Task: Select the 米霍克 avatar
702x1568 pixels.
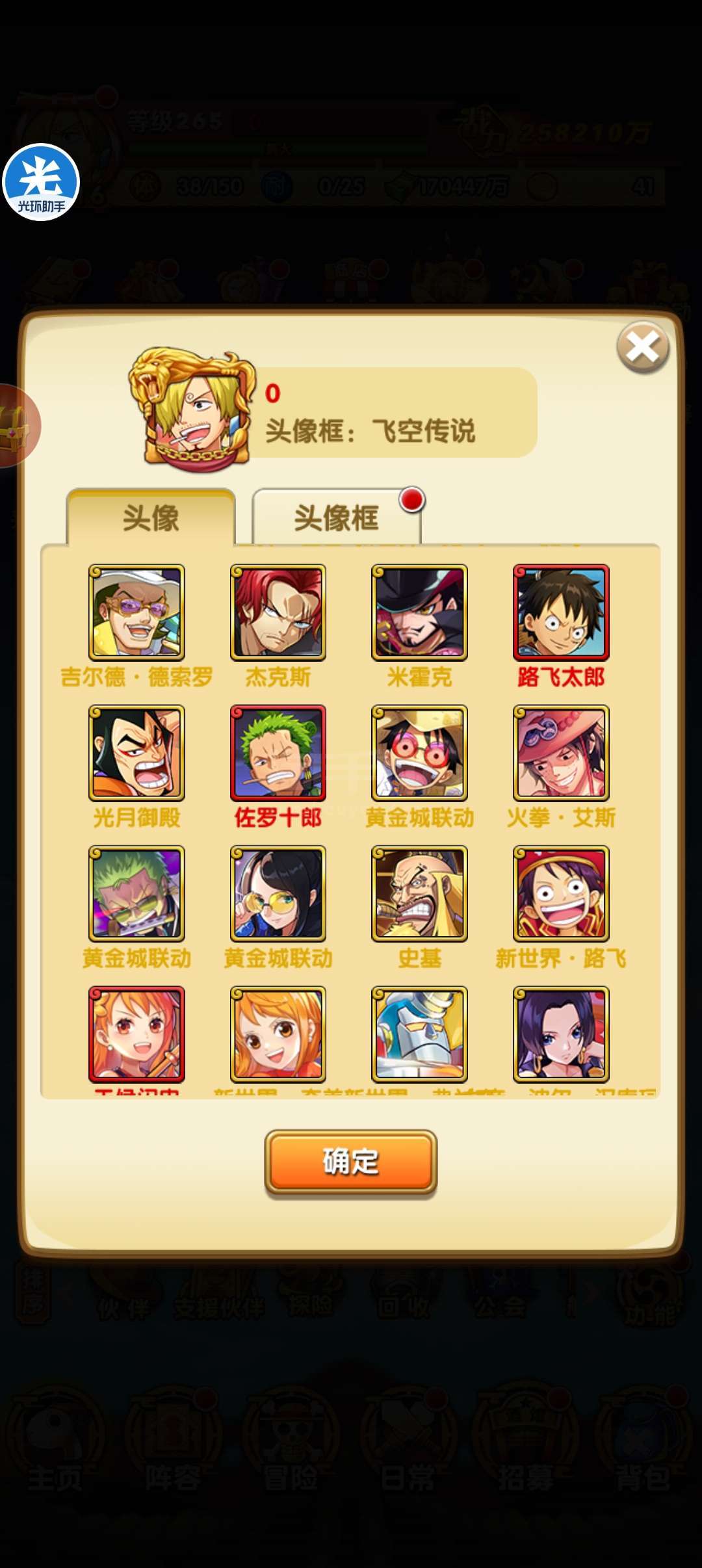Action: pos(419,612)
